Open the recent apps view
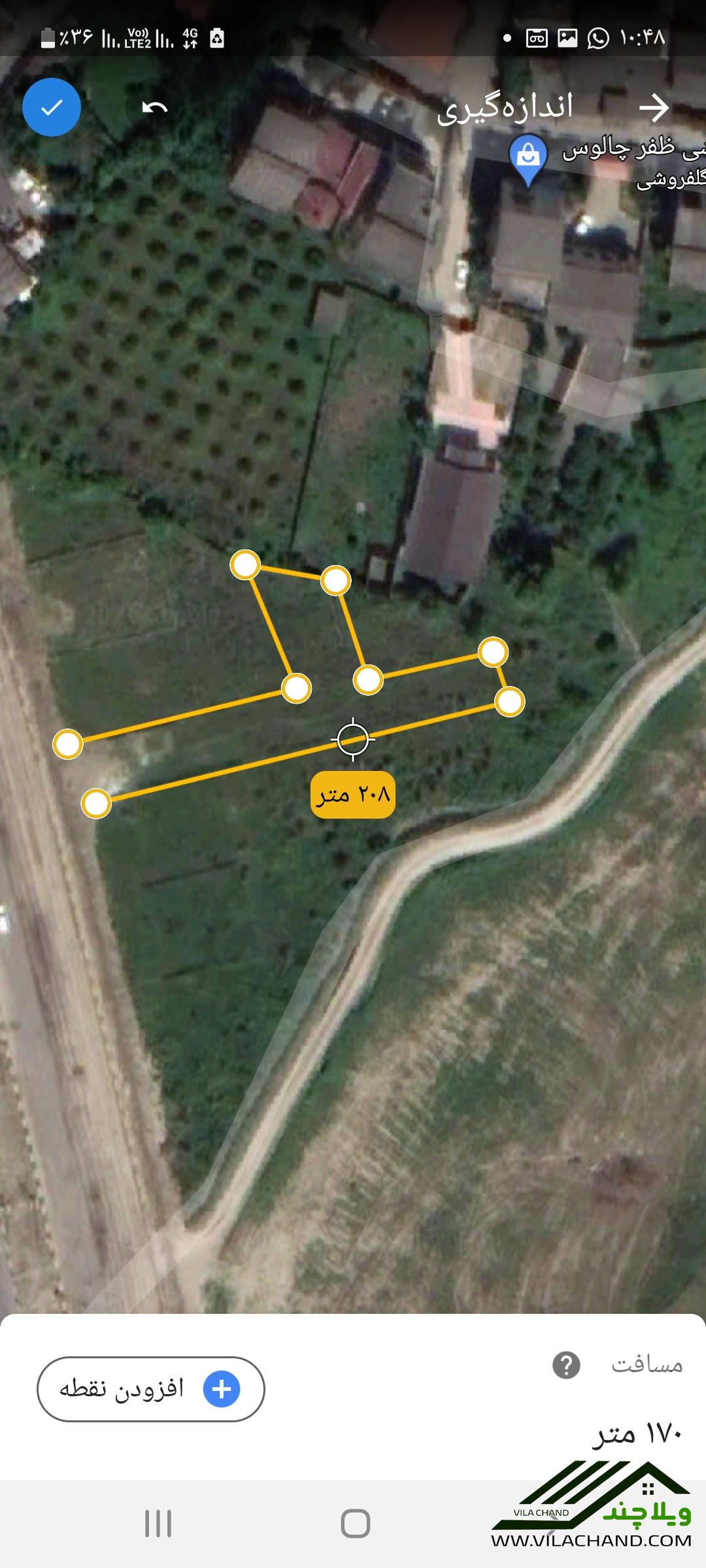The width and height of the screenshot is (706, 1568). point(158,1524)
